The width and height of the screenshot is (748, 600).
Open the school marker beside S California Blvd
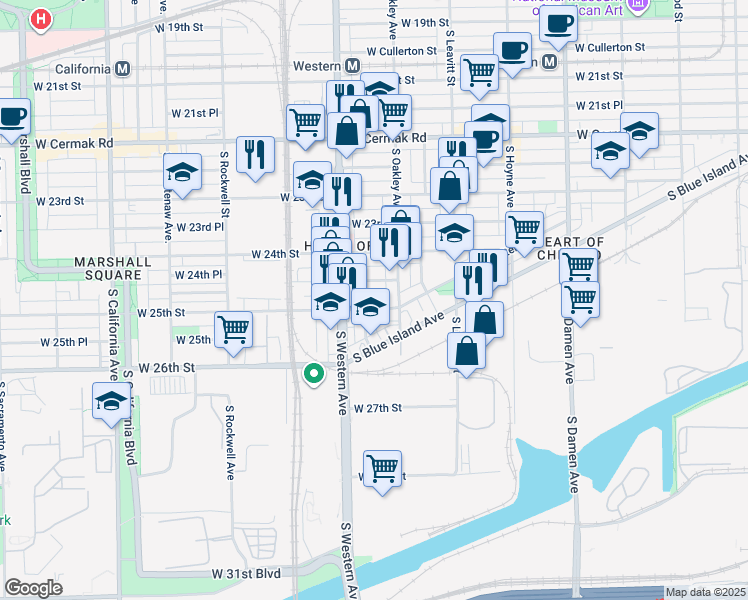click(x=111, y=401)
